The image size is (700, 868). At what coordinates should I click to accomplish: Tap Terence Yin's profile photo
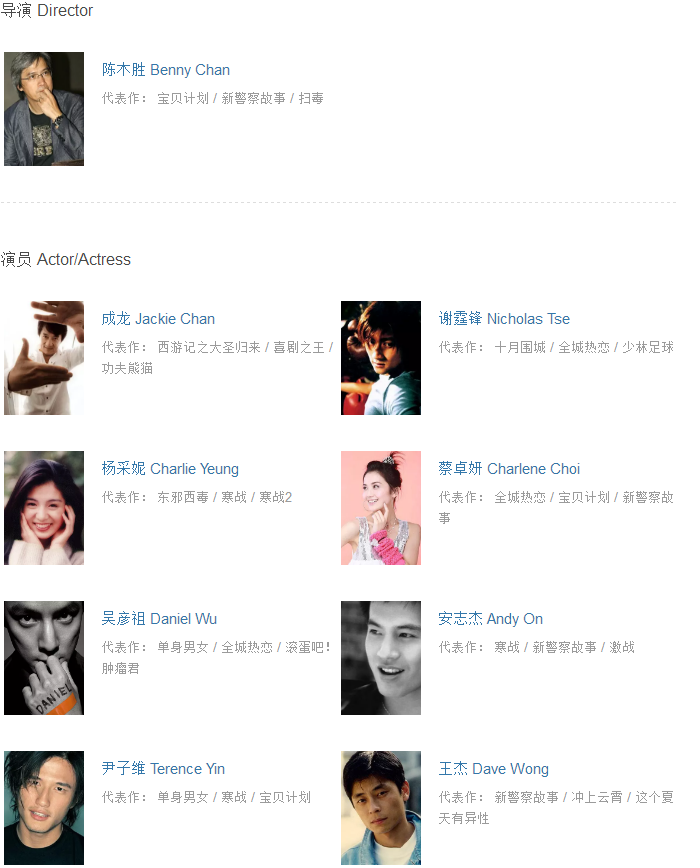pyautogui.click(x=44, y=808)
